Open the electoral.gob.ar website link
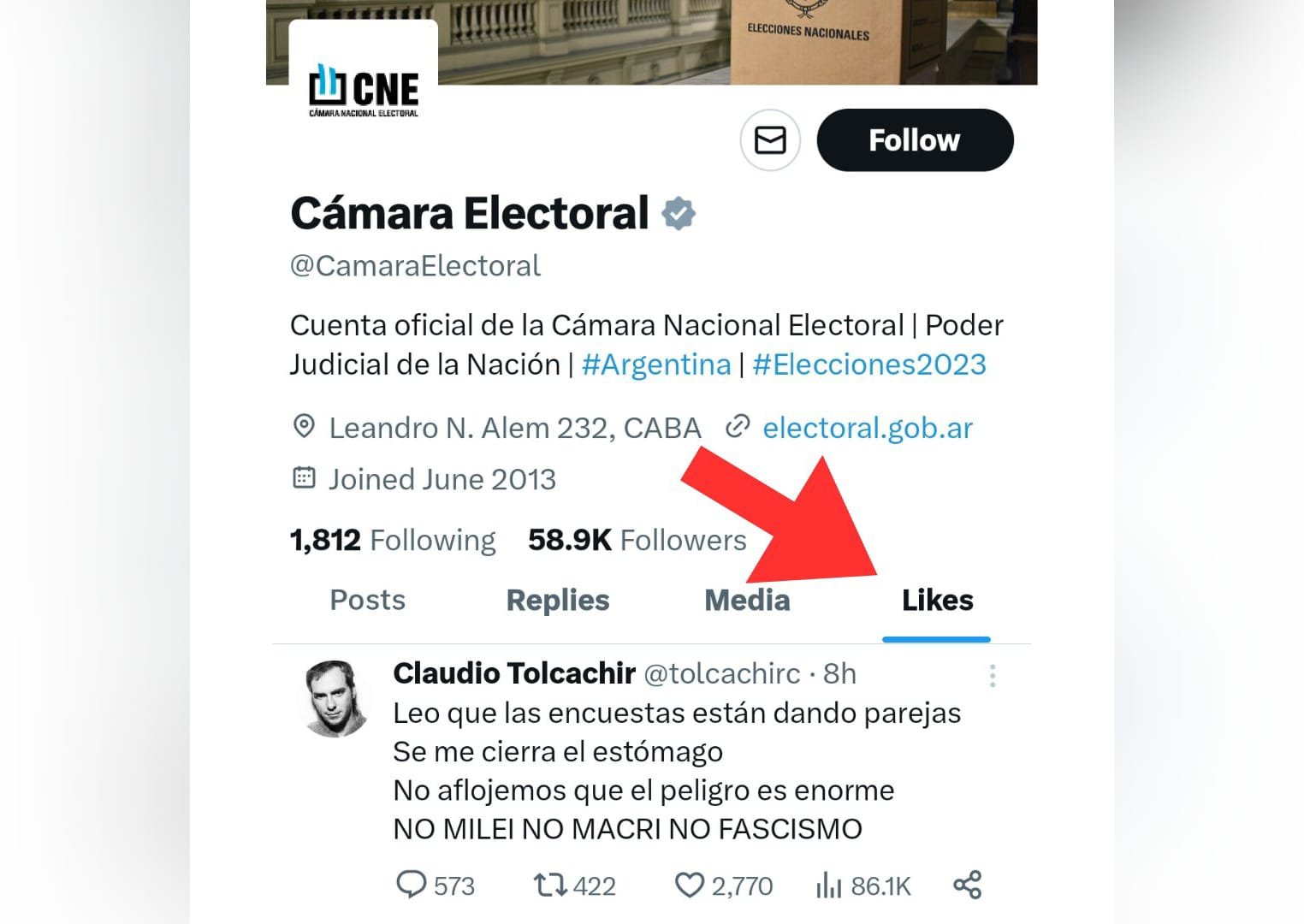The height and width of the screenshot is (924, 1304). pyautogui.click(x=867, y=428)
